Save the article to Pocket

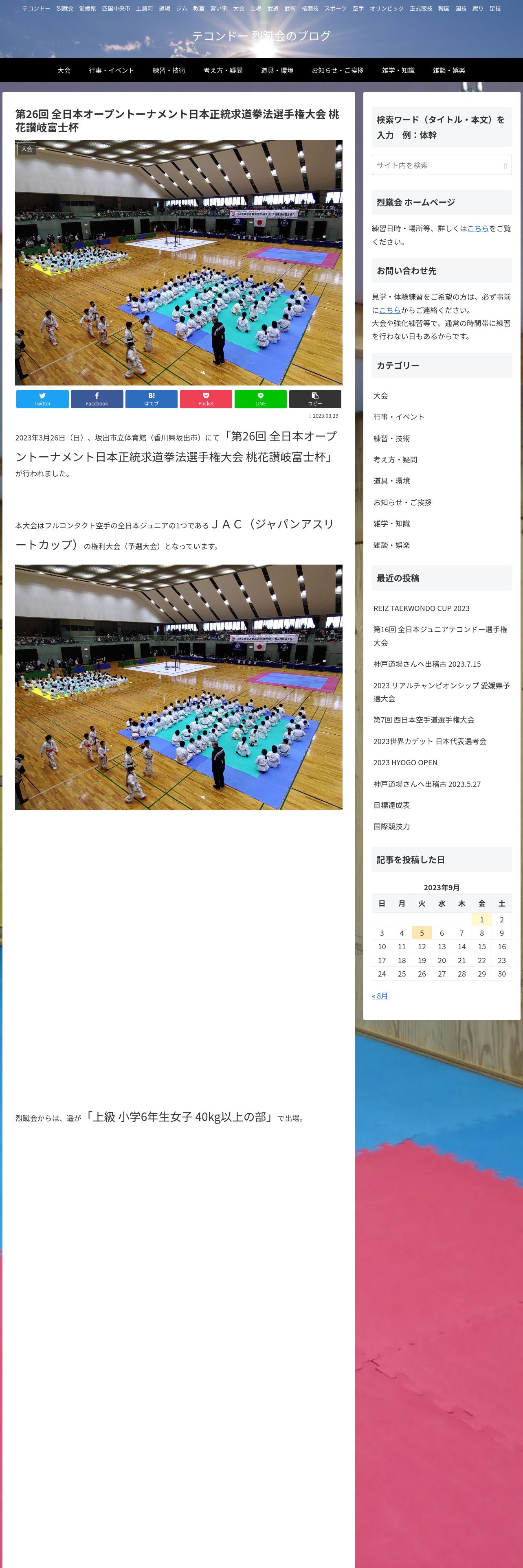point(206,399)
